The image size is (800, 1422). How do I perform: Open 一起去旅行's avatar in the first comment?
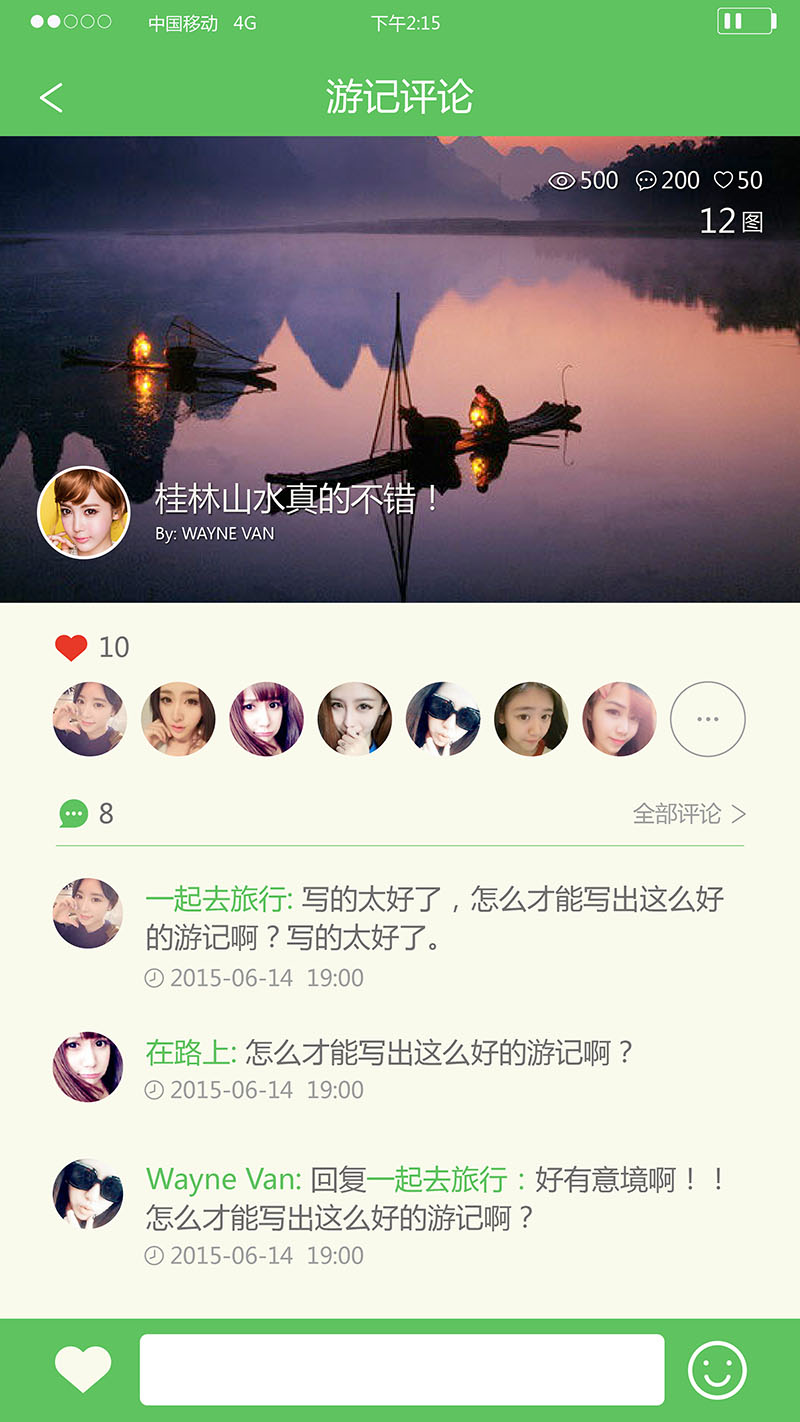88,913
